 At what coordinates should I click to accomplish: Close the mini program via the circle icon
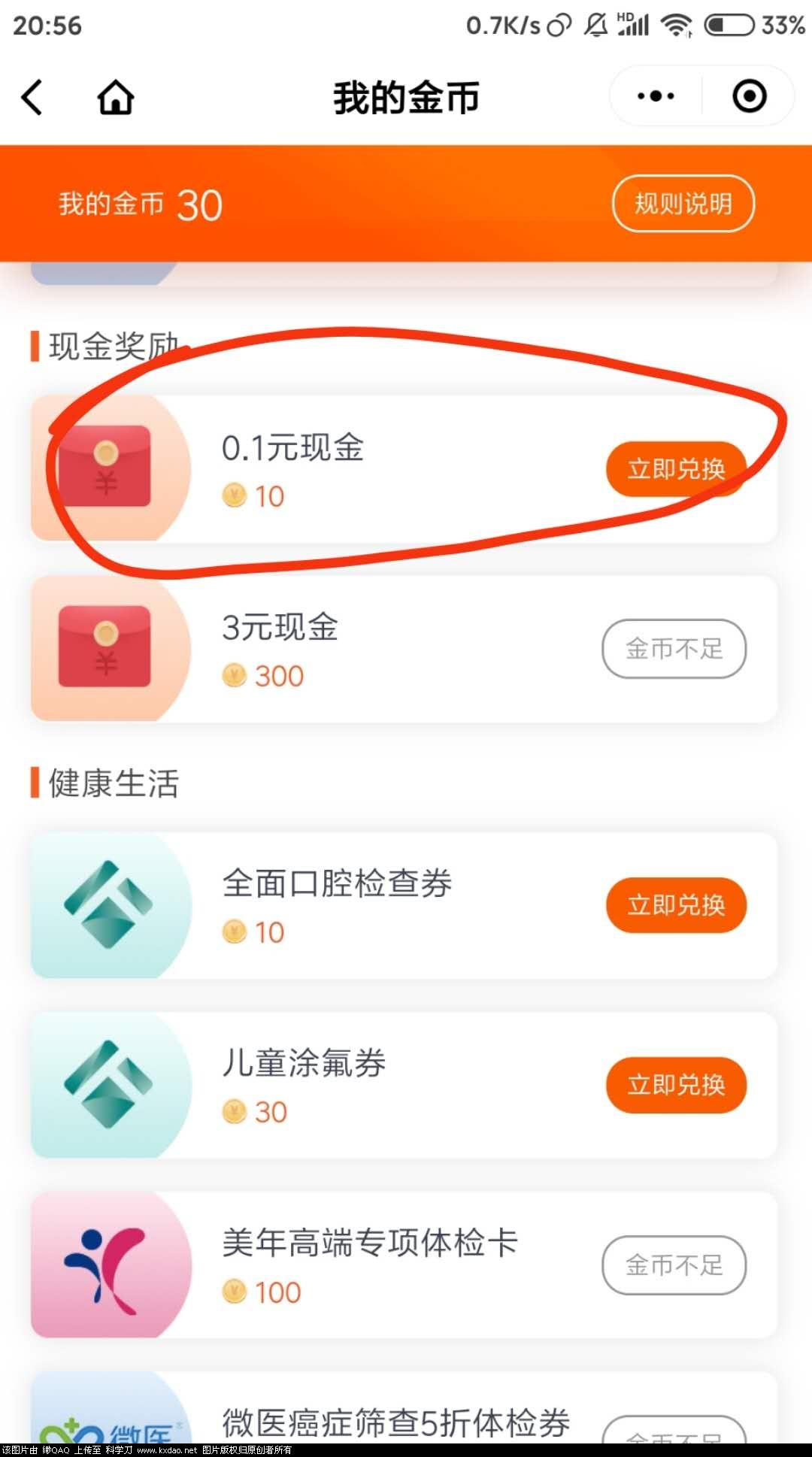click(749, 96)
